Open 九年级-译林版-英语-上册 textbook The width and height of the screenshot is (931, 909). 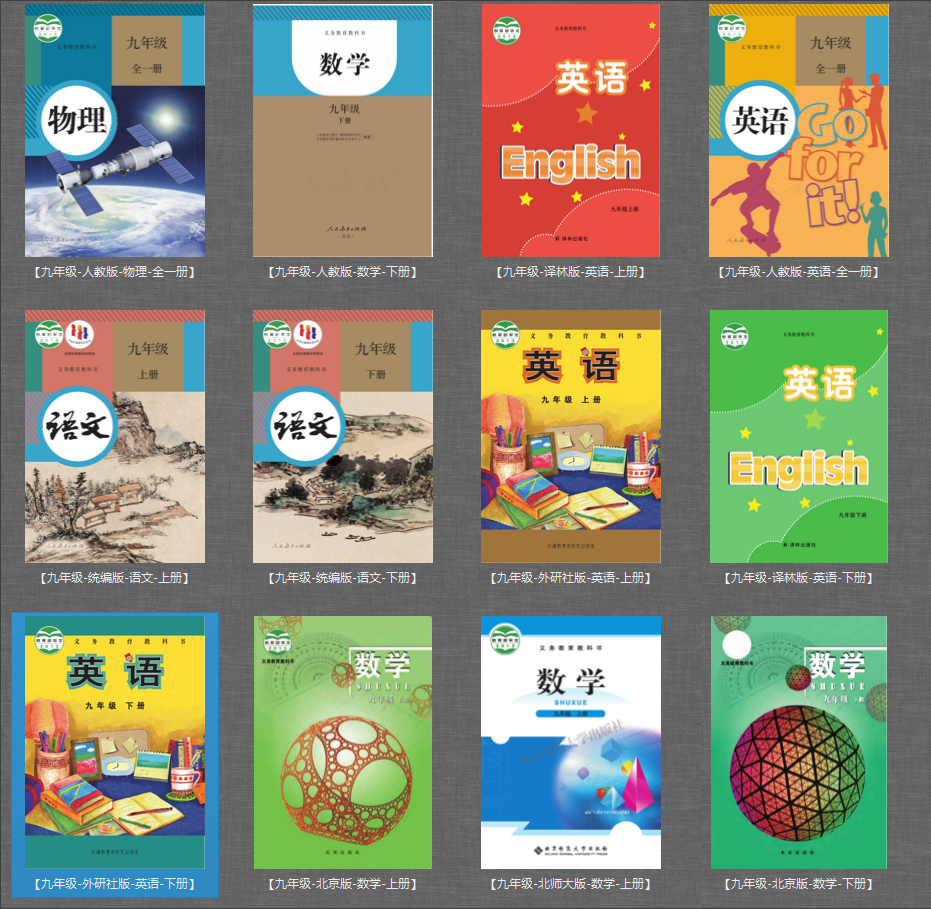[570, 130]
